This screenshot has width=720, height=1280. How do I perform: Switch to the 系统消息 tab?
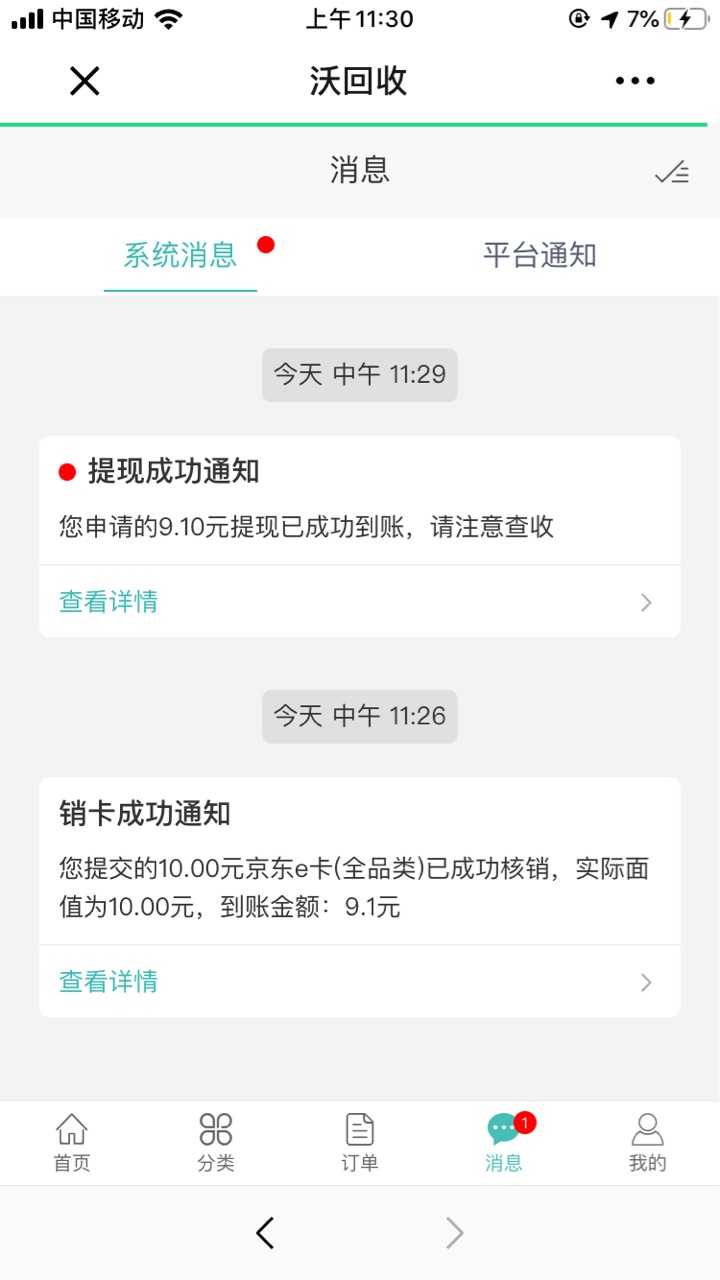[180, 255]
